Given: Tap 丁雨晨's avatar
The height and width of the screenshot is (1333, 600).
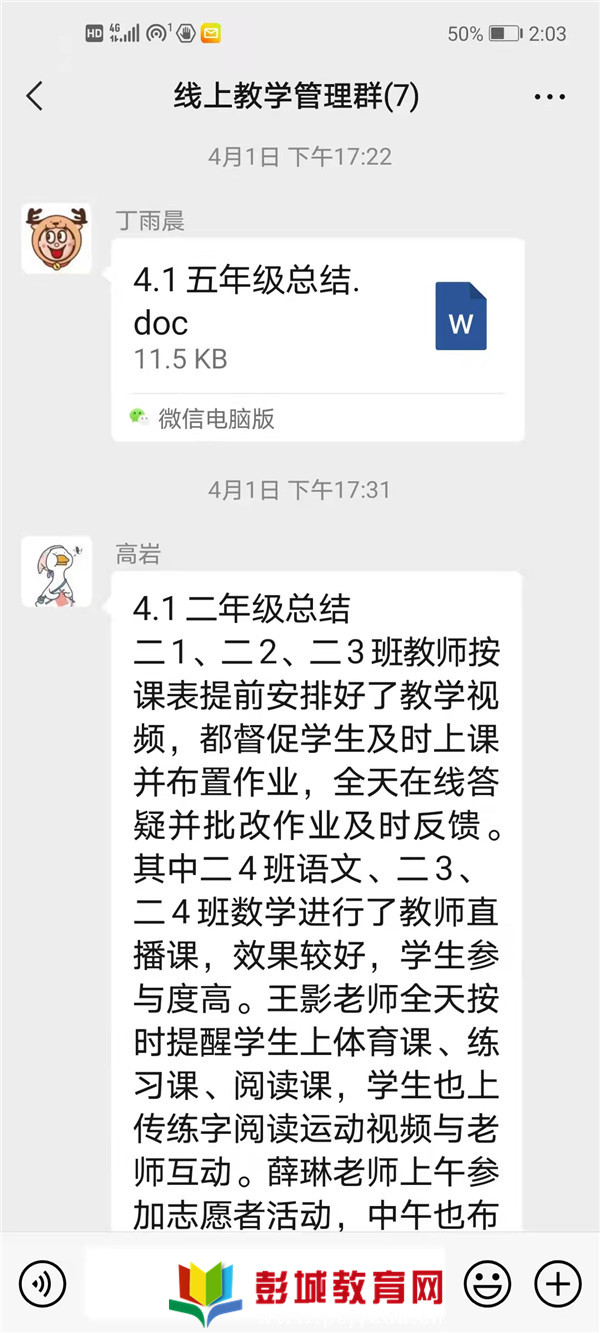Looking at the screenshot, I should [56, 239].
